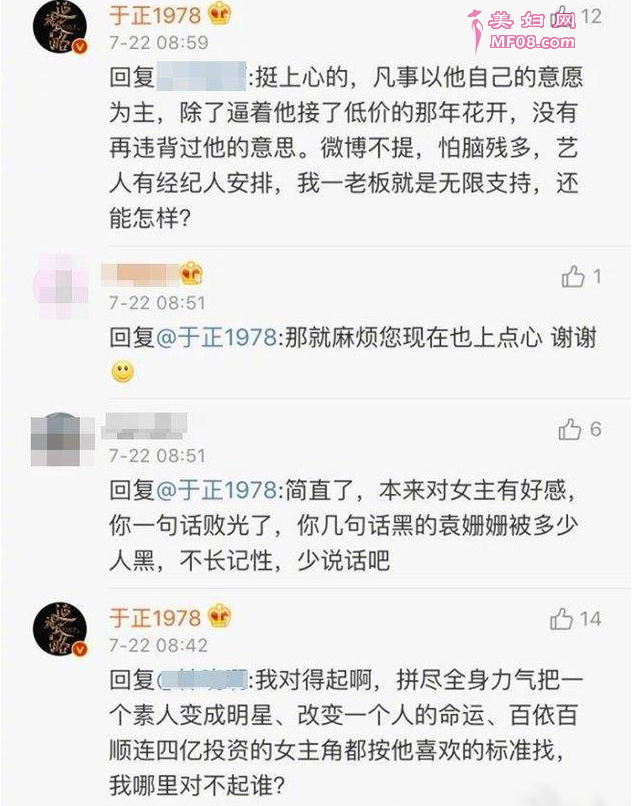Like 于正1978's comment posted at 08:42
Image resolution: width=634 pixels, height=806 pixels.
[562, 619]
